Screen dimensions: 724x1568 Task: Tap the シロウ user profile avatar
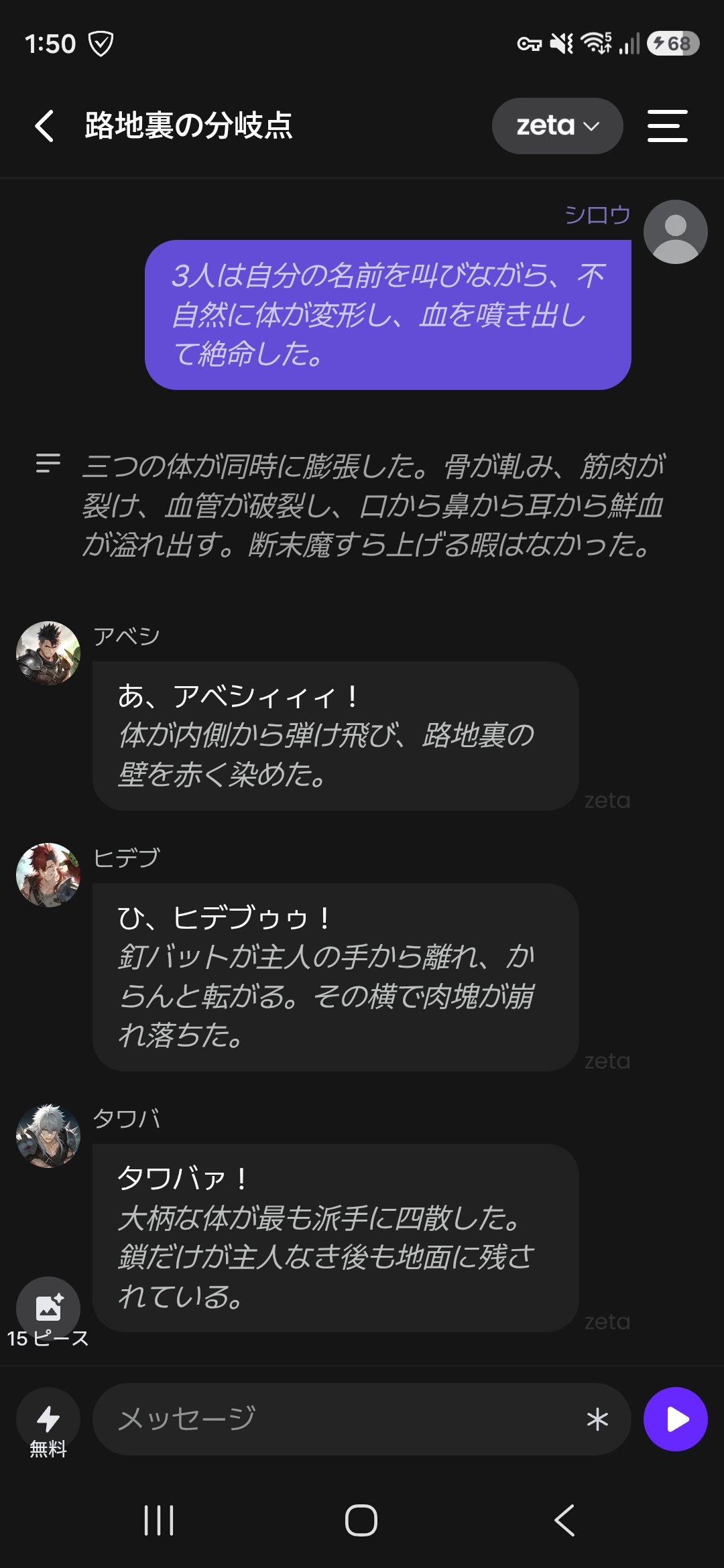pos(675,232)
